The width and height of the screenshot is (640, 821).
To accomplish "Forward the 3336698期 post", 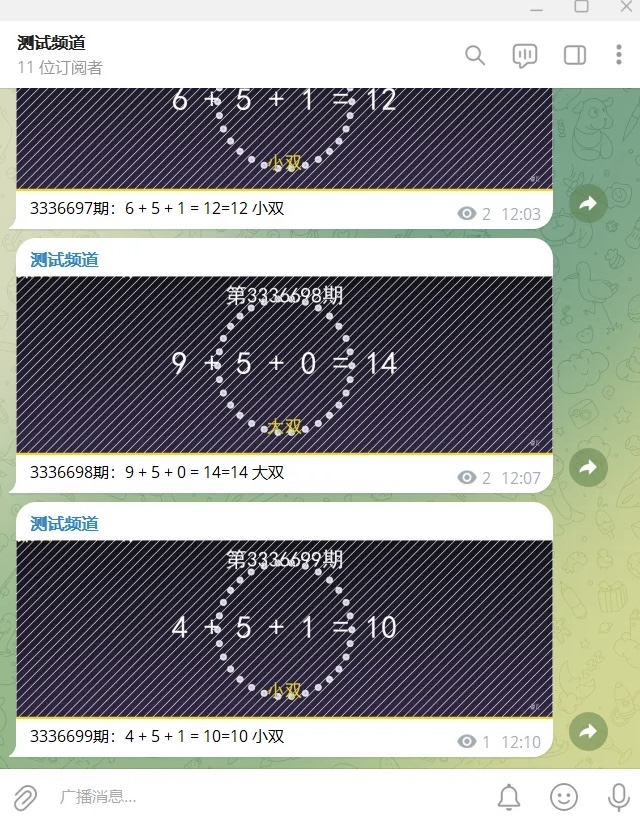I will [x=588, y=467].
